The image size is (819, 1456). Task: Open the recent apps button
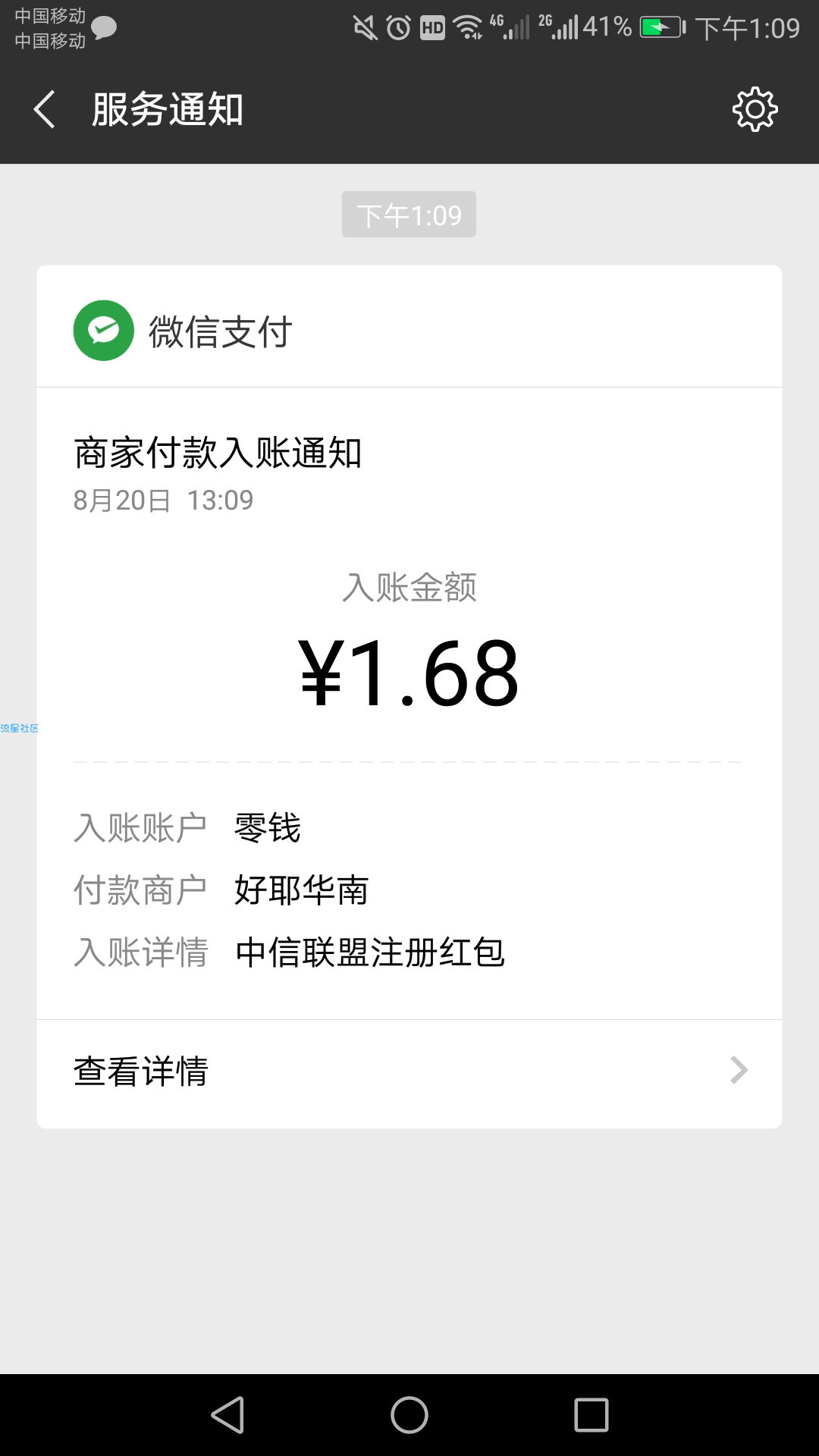[591, 1415]
